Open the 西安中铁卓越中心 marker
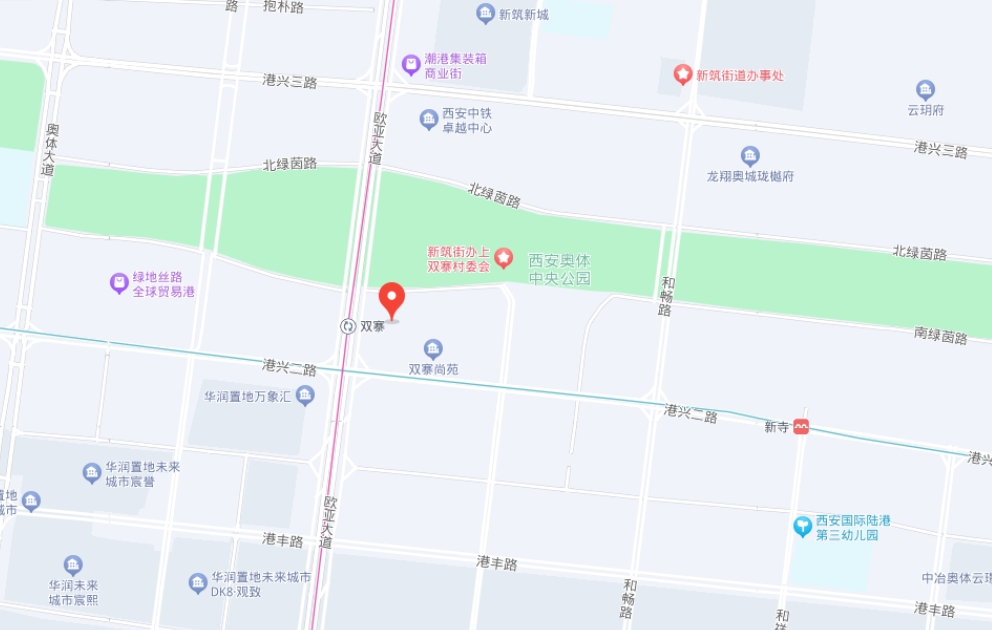The height and width of the screenshot is (630, 992). [x=429, y=119]
